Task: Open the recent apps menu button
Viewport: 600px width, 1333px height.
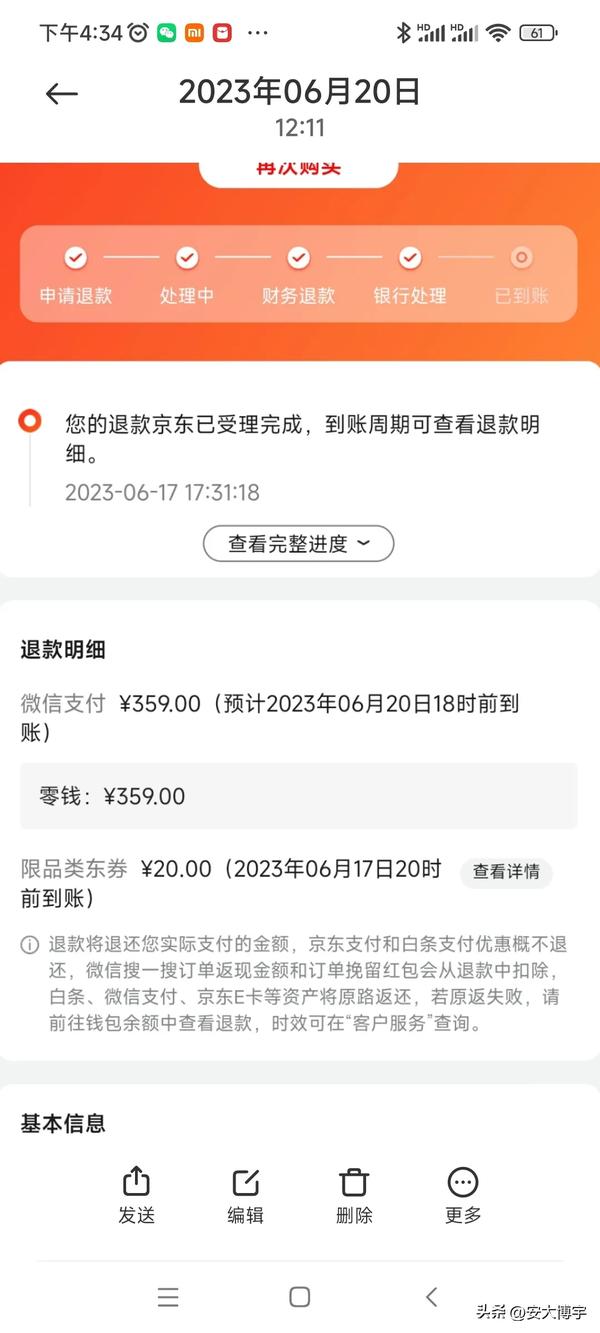Action: (168, 1297)
